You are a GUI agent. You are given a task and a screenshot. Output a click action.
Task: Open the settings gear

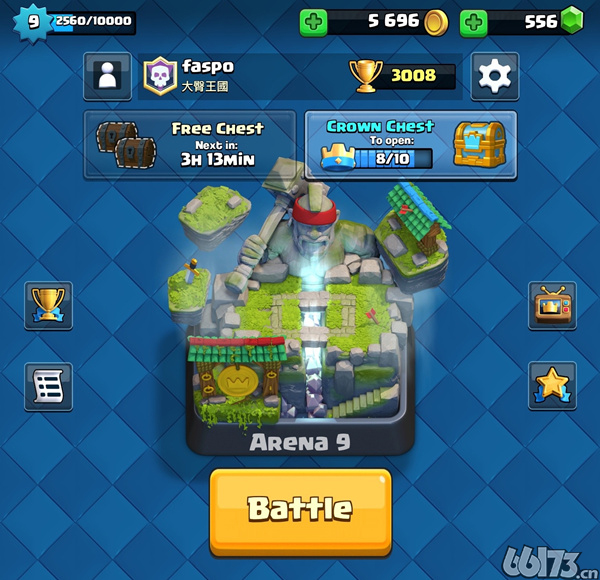(494, 76)
